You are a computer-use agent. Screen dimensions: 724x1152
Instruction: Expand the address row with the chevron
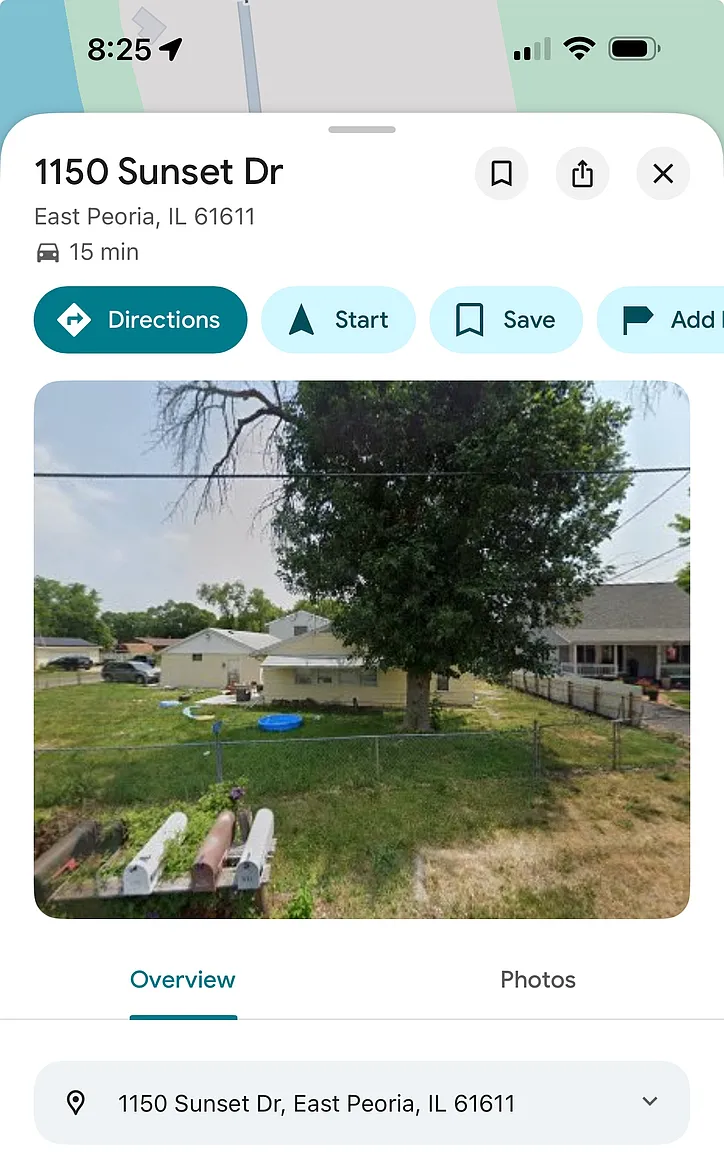[362, 1103]
